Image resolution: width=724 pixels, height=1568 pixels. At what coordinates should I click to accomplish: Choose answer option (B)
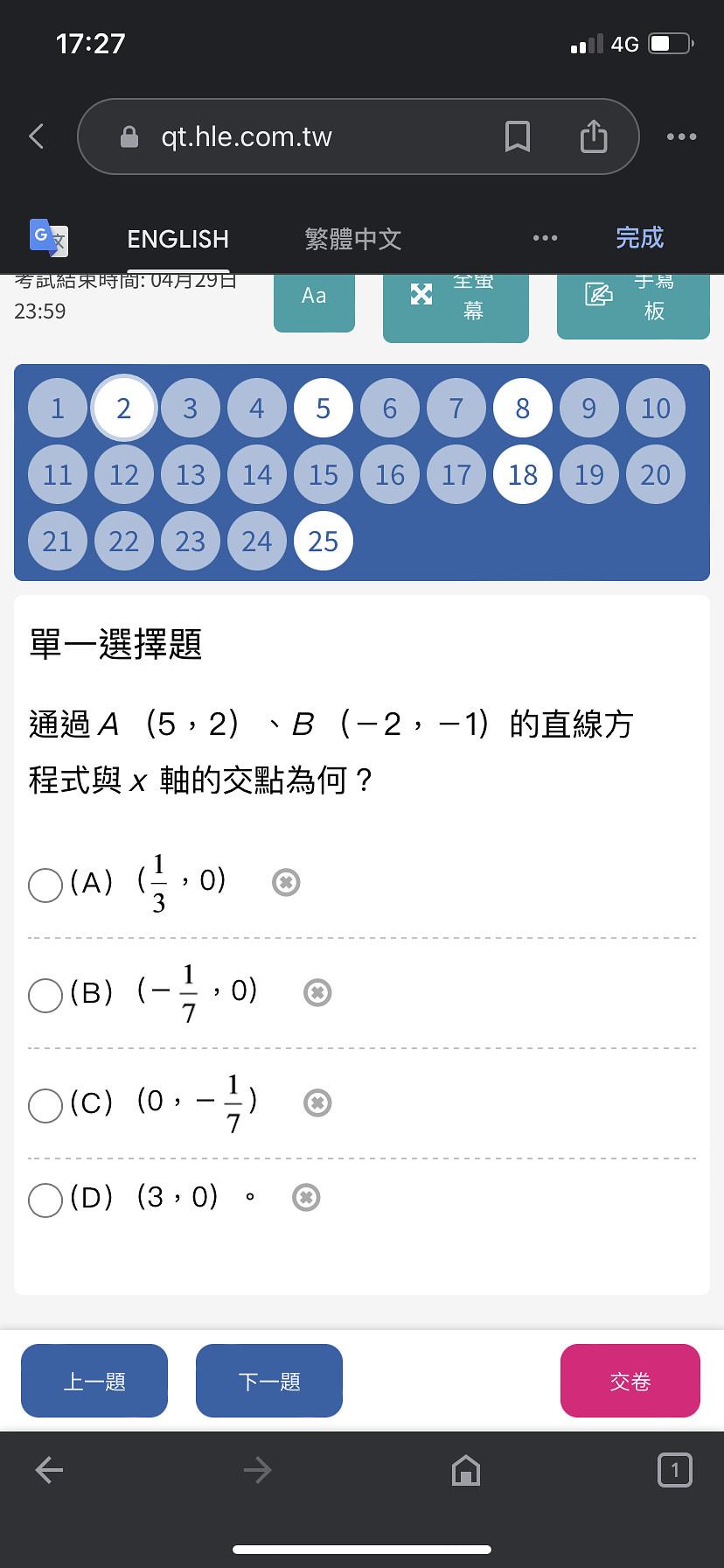pos(45,995)
